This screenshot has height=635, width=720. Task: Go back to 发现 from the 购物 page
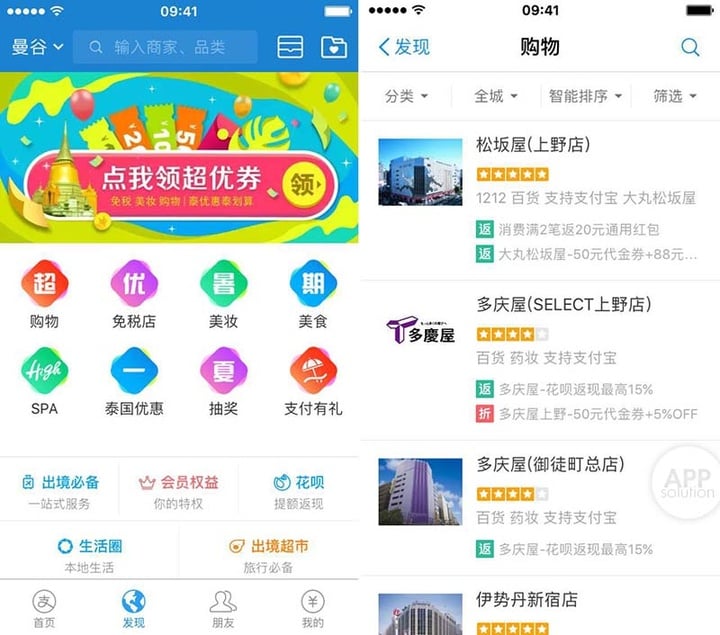[x=404, y=47]
